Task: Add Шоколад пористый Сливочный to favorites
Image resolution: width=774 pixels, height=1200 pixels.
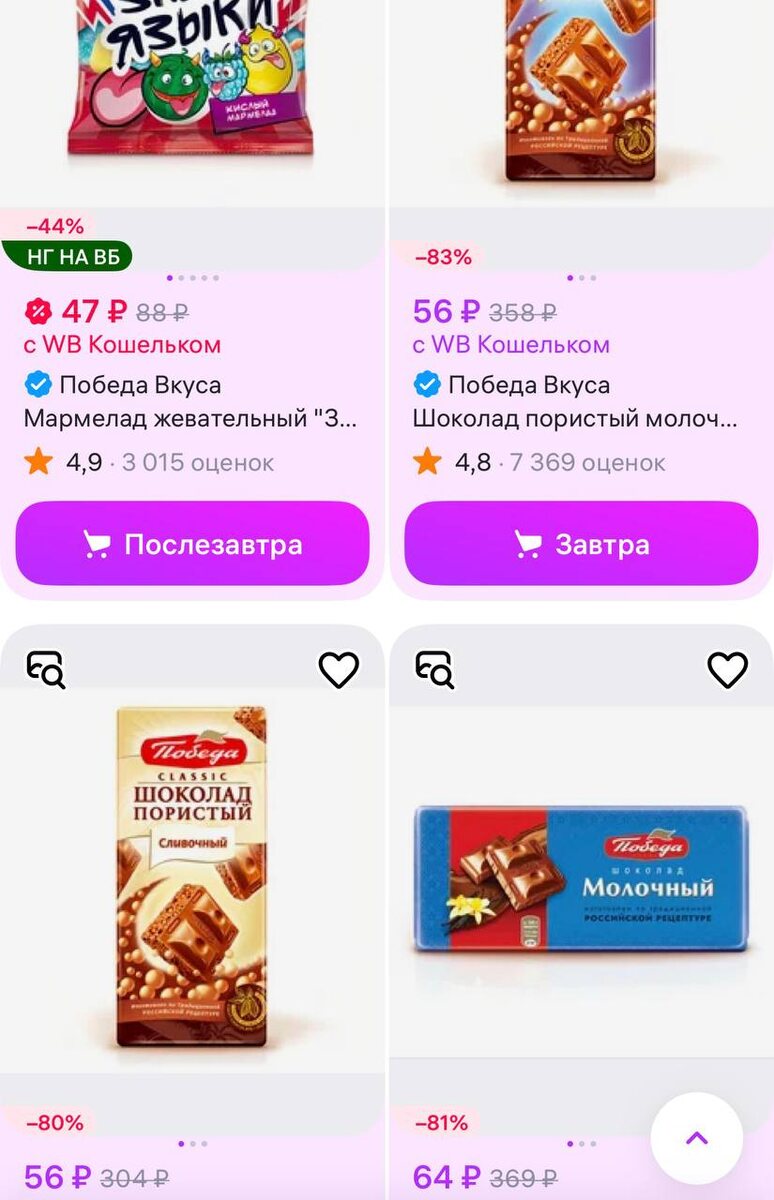Action: click(x=338, y=670)
